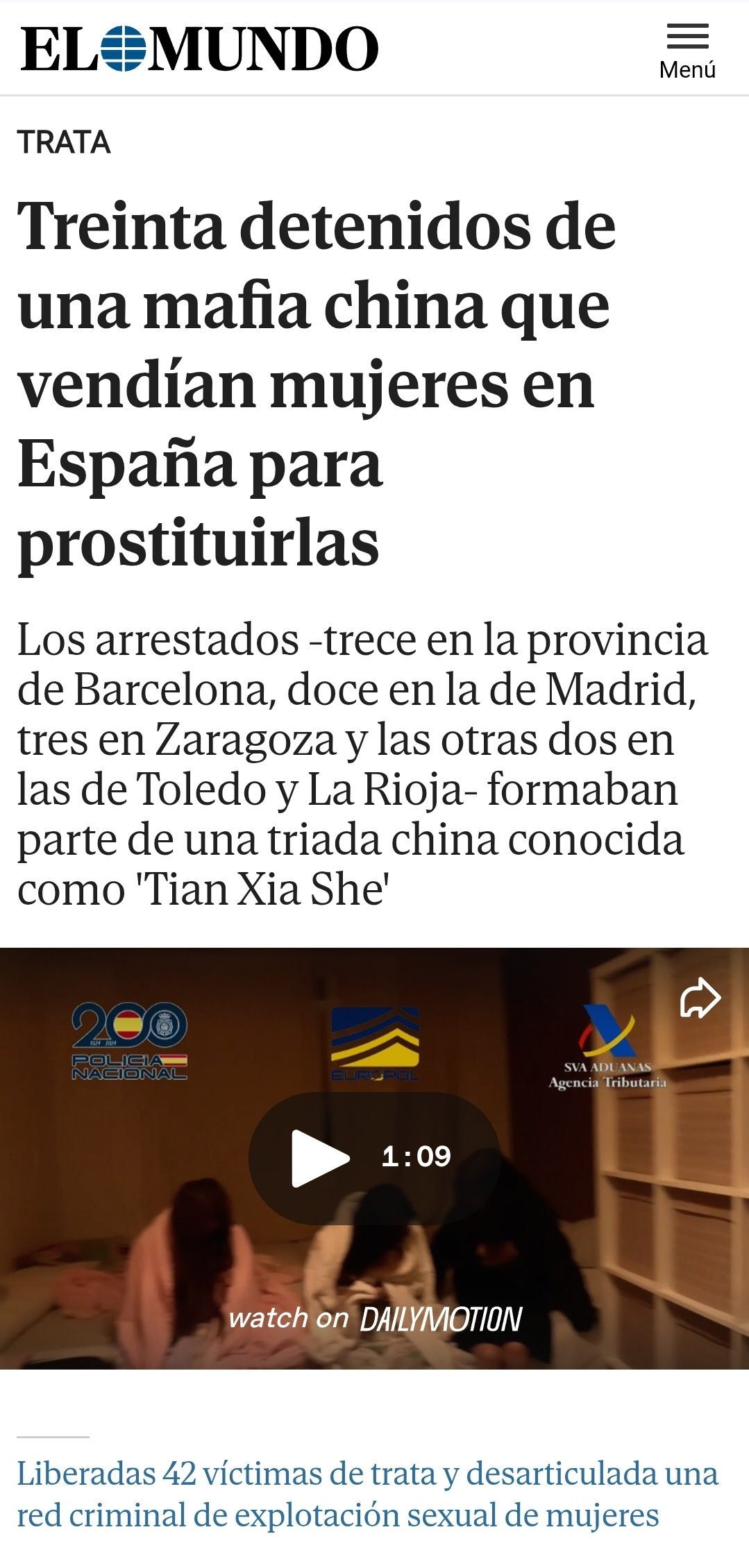Open watch on Dailymotion link
The width and height of the screenshot is (749, 1568).
[376, 1318]
